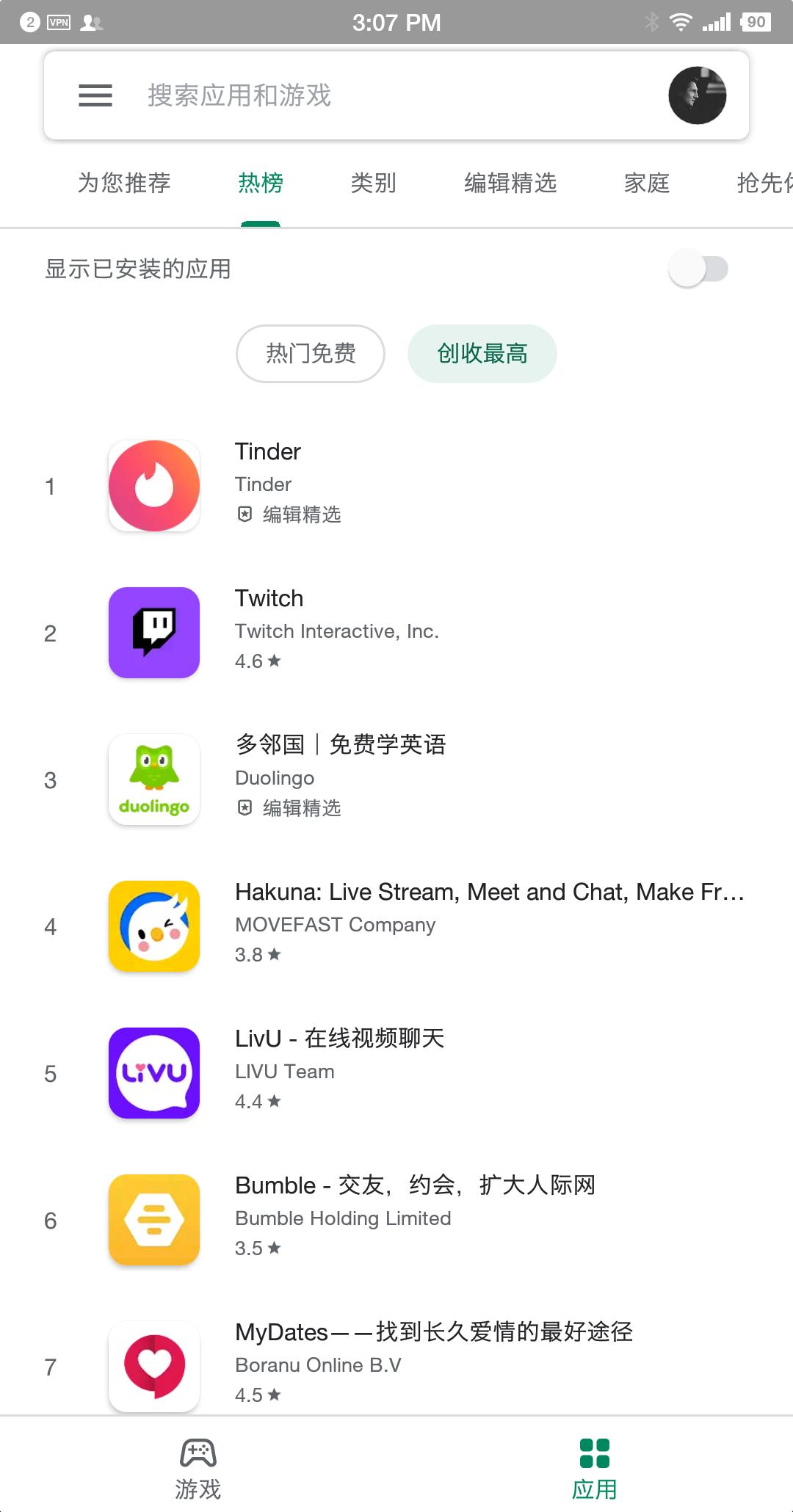Select the Twitch app icon
Viewport: 793px width, 1512px height.
pyautogui.click(x=153, y=632)
